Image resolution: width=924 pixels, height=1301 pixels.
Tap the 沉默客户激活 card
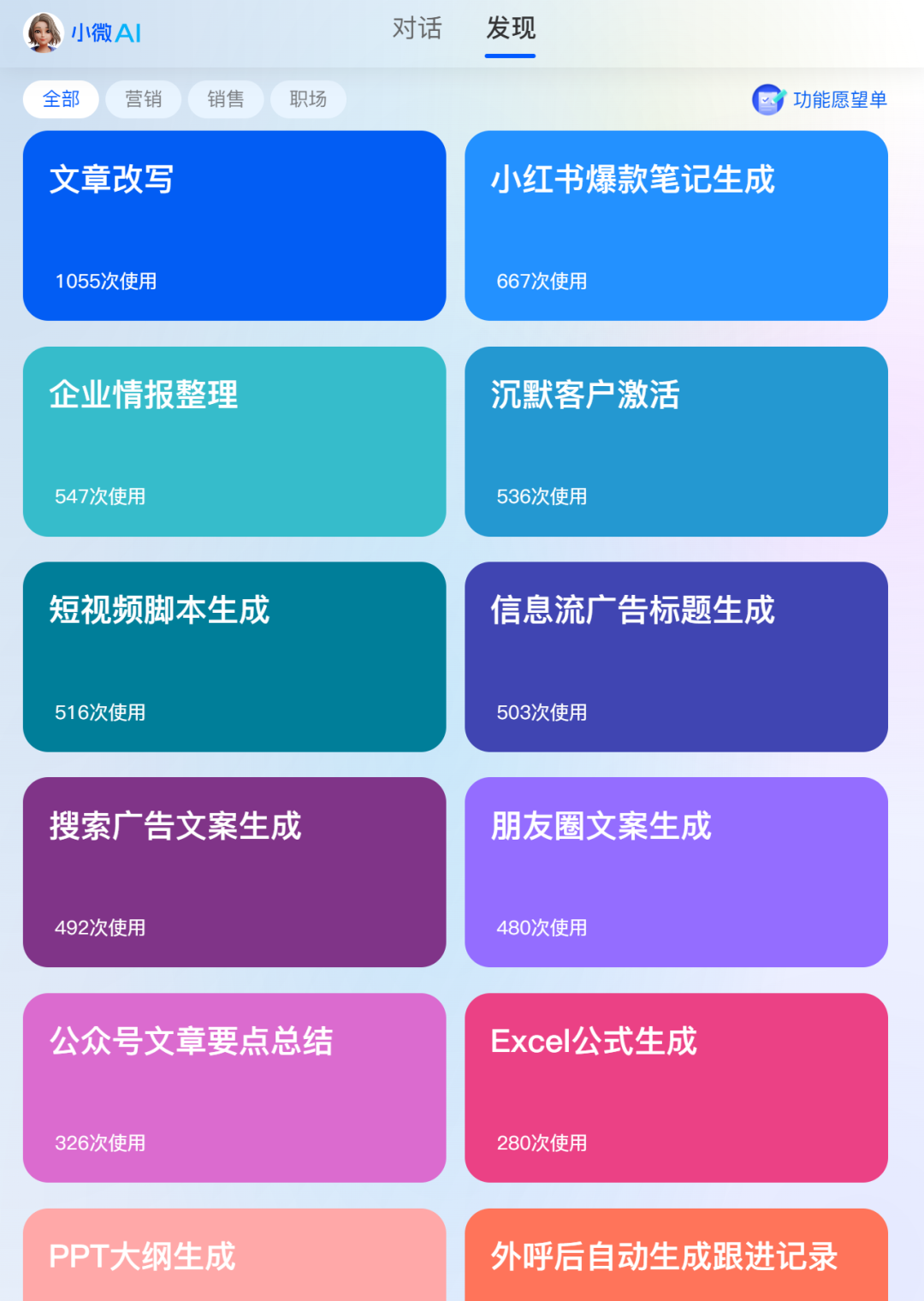676,442
